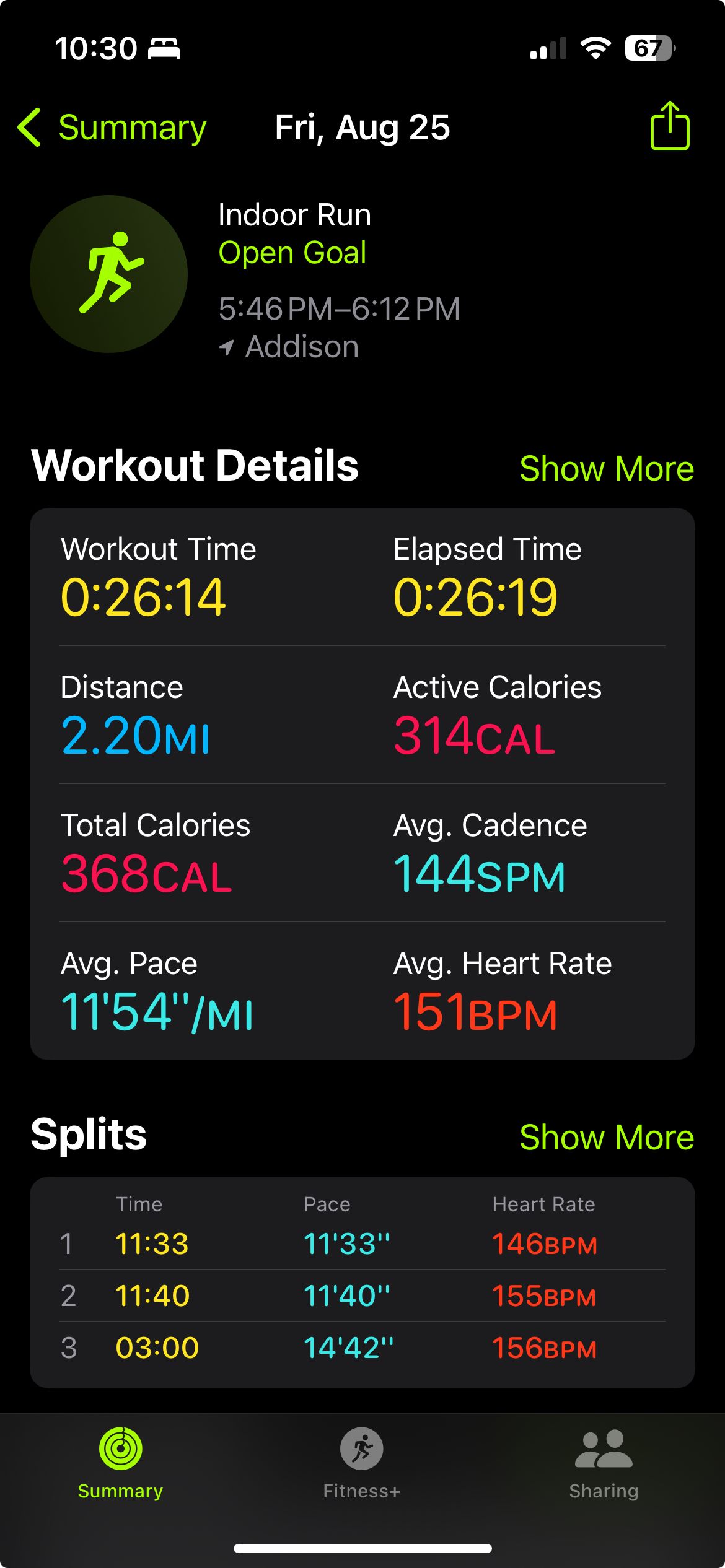Image resolution: width=725 pixels, height=1568 pixels.
Task: Select the Summary tab in bottom bar
Action: 120,1464
